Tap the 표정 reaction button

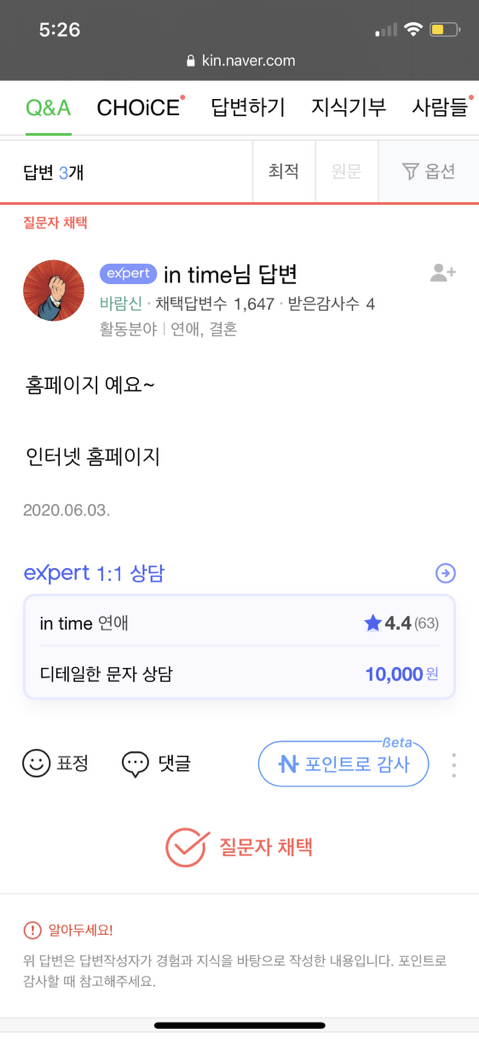pos(55,763)
